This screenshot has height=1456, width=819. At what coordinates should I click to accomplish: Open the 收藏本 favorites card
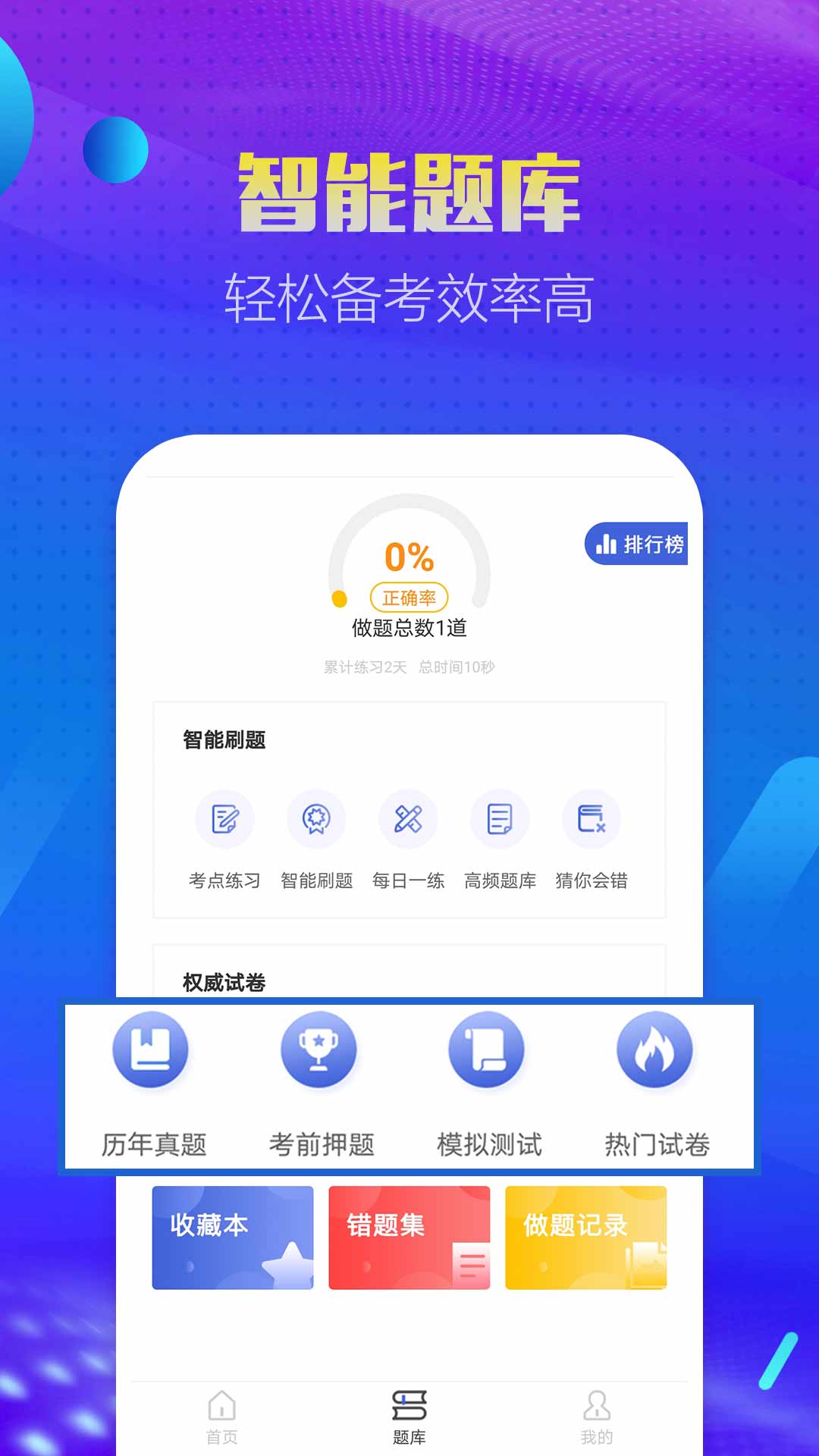232,1238
